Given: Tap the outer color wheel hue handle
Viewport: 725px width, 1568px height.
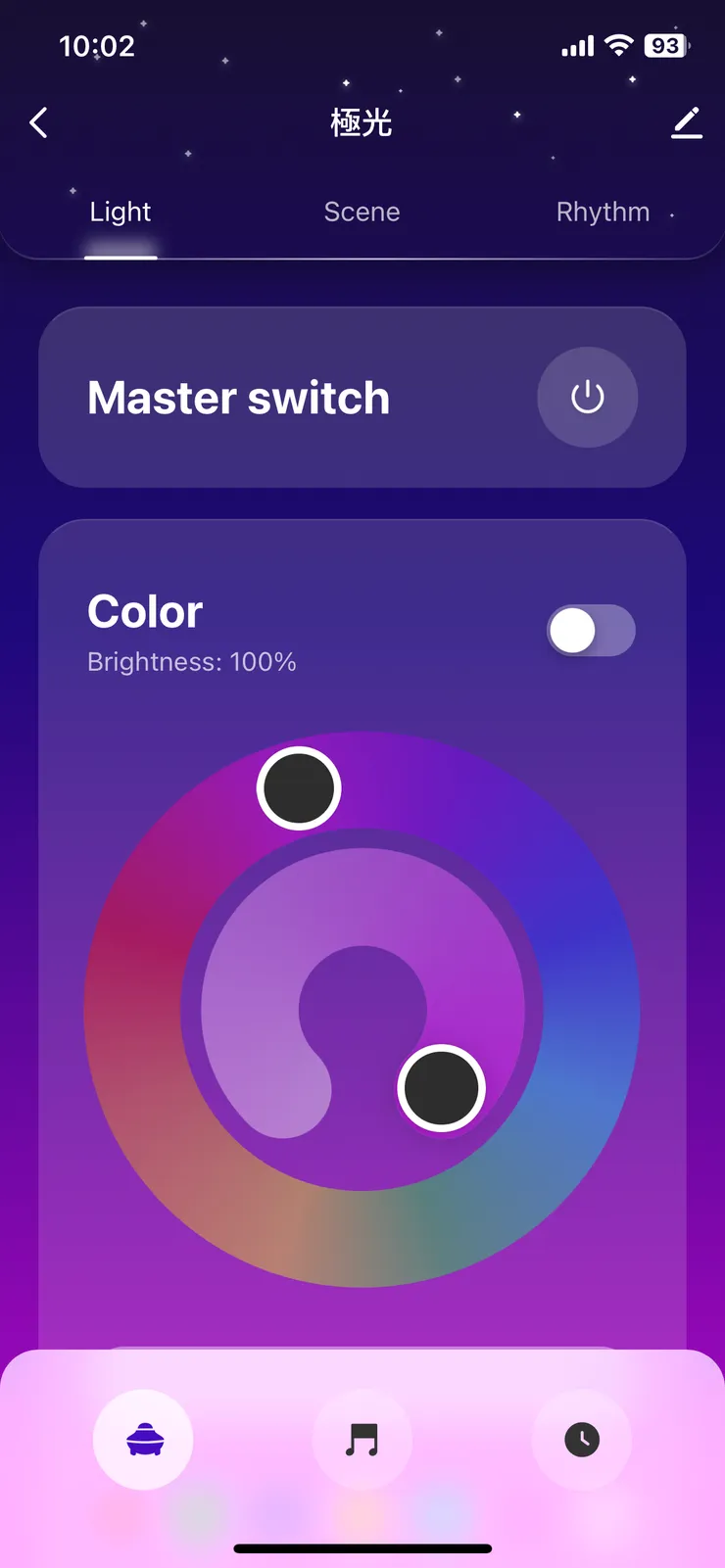Looking at the screenshot, I should tap(299, 788).
